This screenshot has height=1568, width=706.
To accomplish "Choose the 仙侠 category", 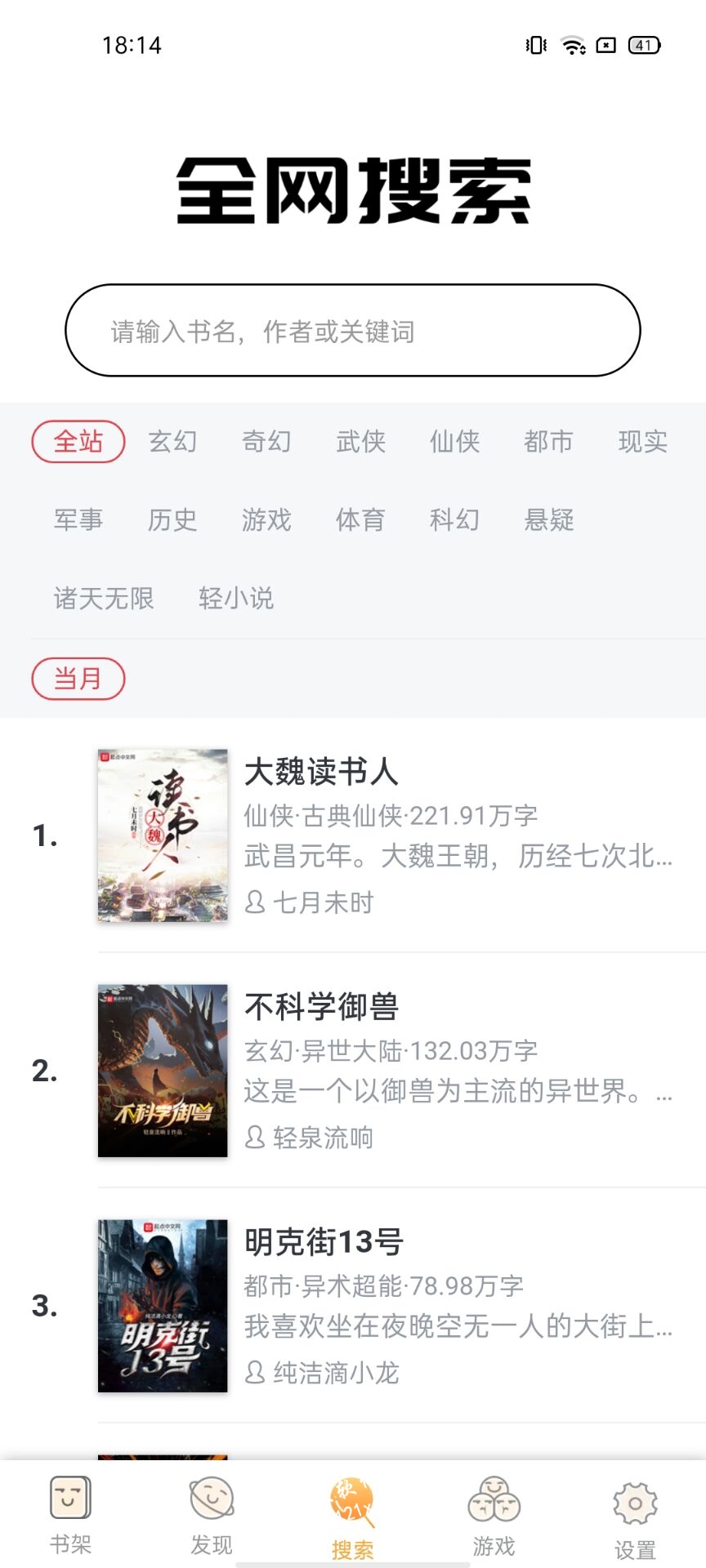I will 454,442.
